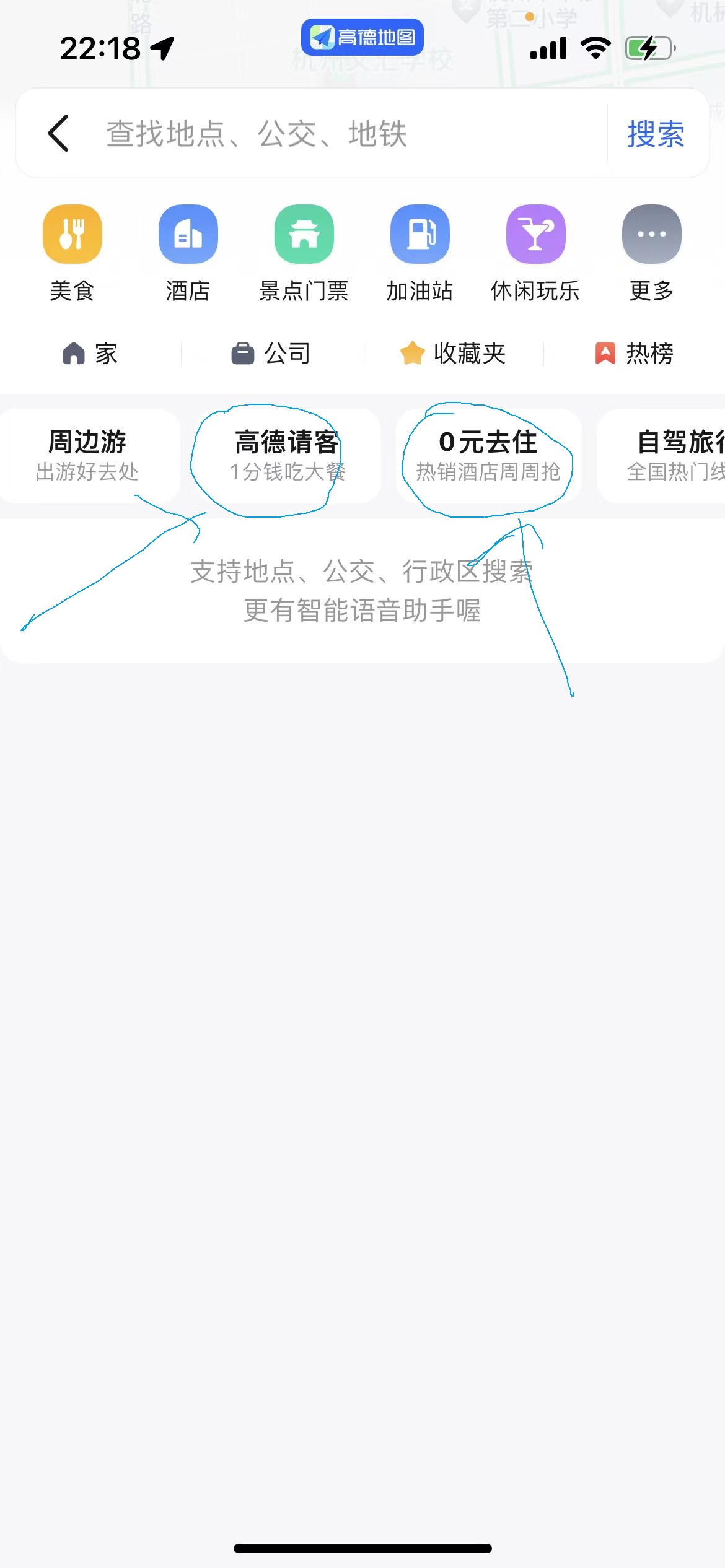
Task: Return to 高德地图 via status pill
Action: (x=362, y=37)
